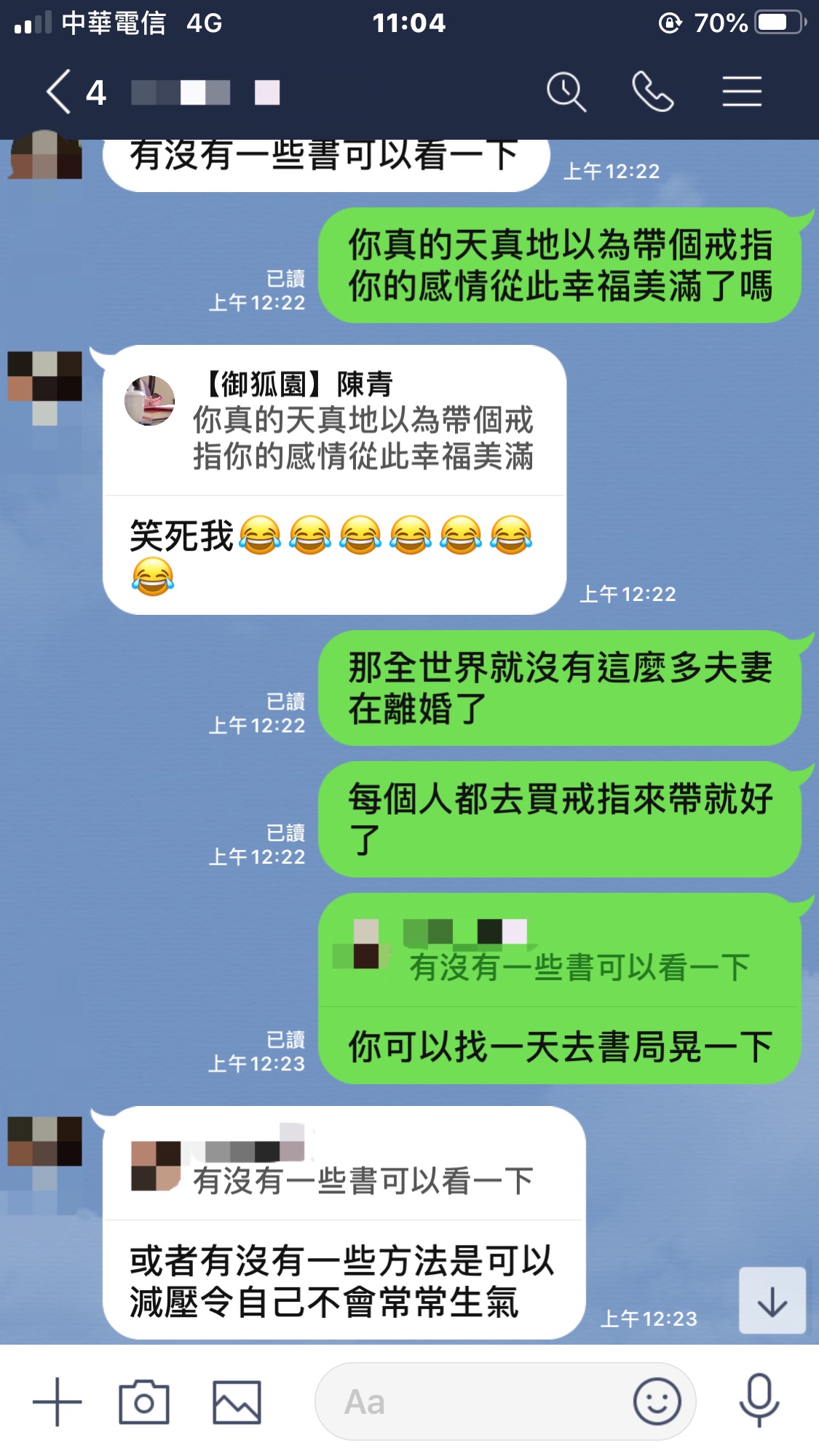Tap the quoted 陳青 message in reply
The width and height of the screenshot is (819, 1456).
[335, 422]
